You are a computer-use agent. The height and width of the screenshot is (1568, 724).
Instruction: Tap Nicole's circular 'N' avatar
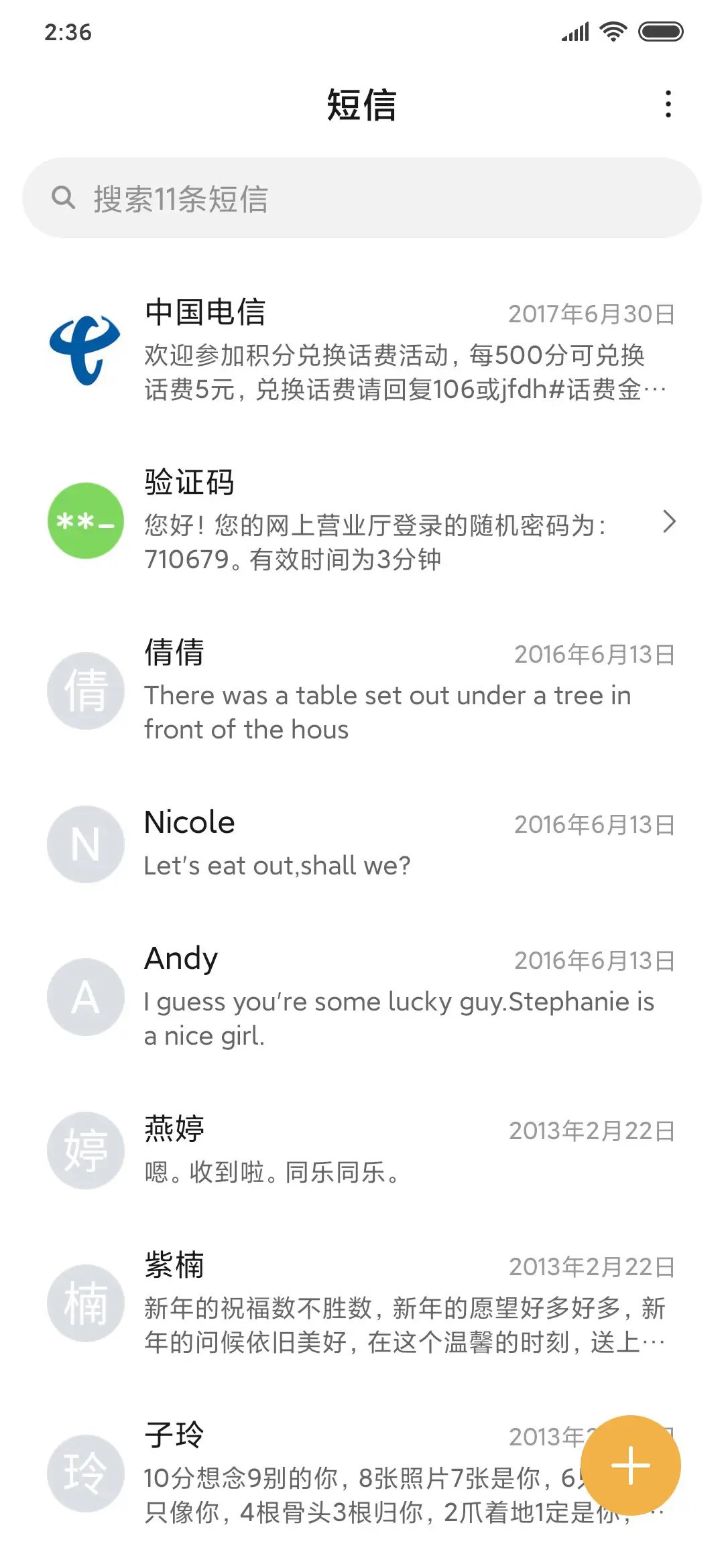pyautogui.click(x=84, y=844)
